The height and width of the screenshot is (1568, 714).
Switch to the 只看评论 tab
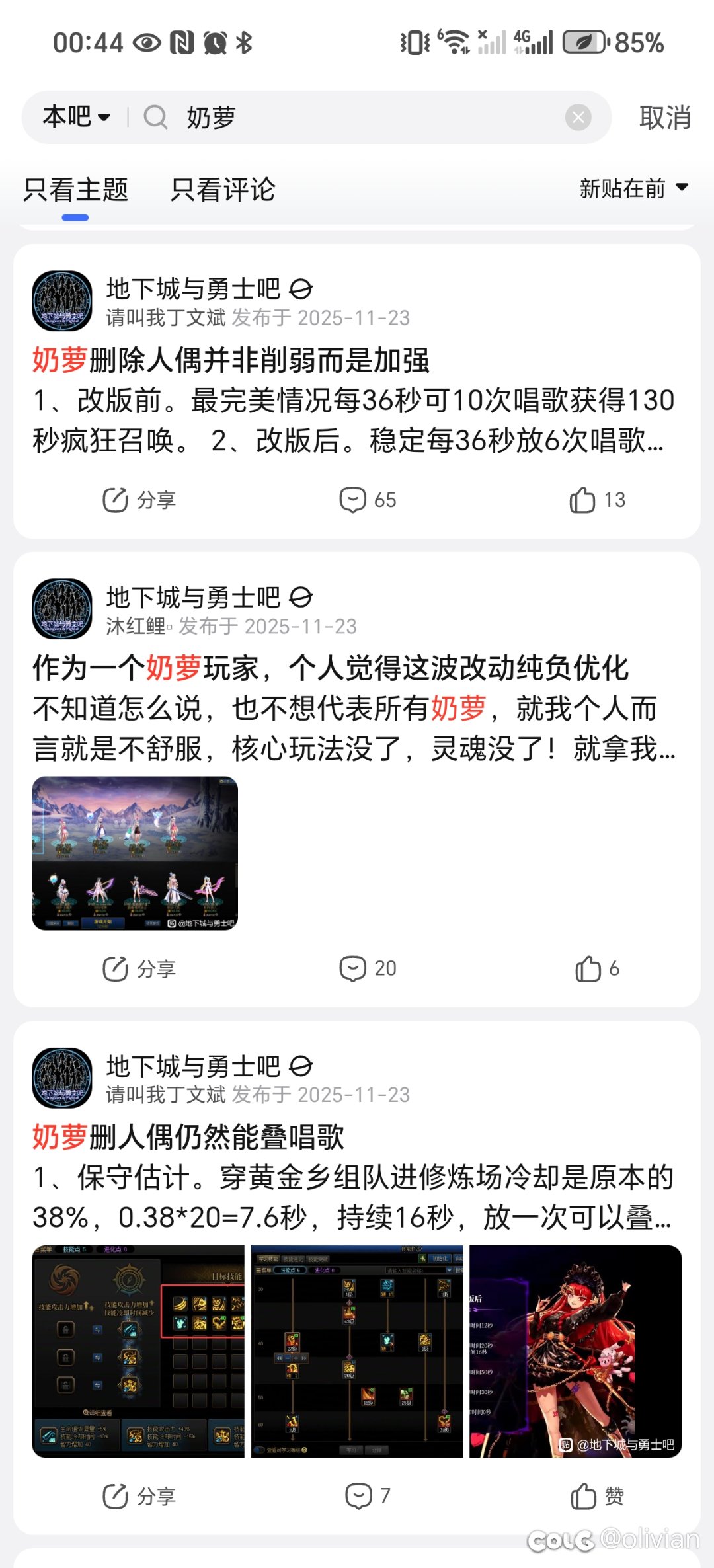[x=223, y=190]
